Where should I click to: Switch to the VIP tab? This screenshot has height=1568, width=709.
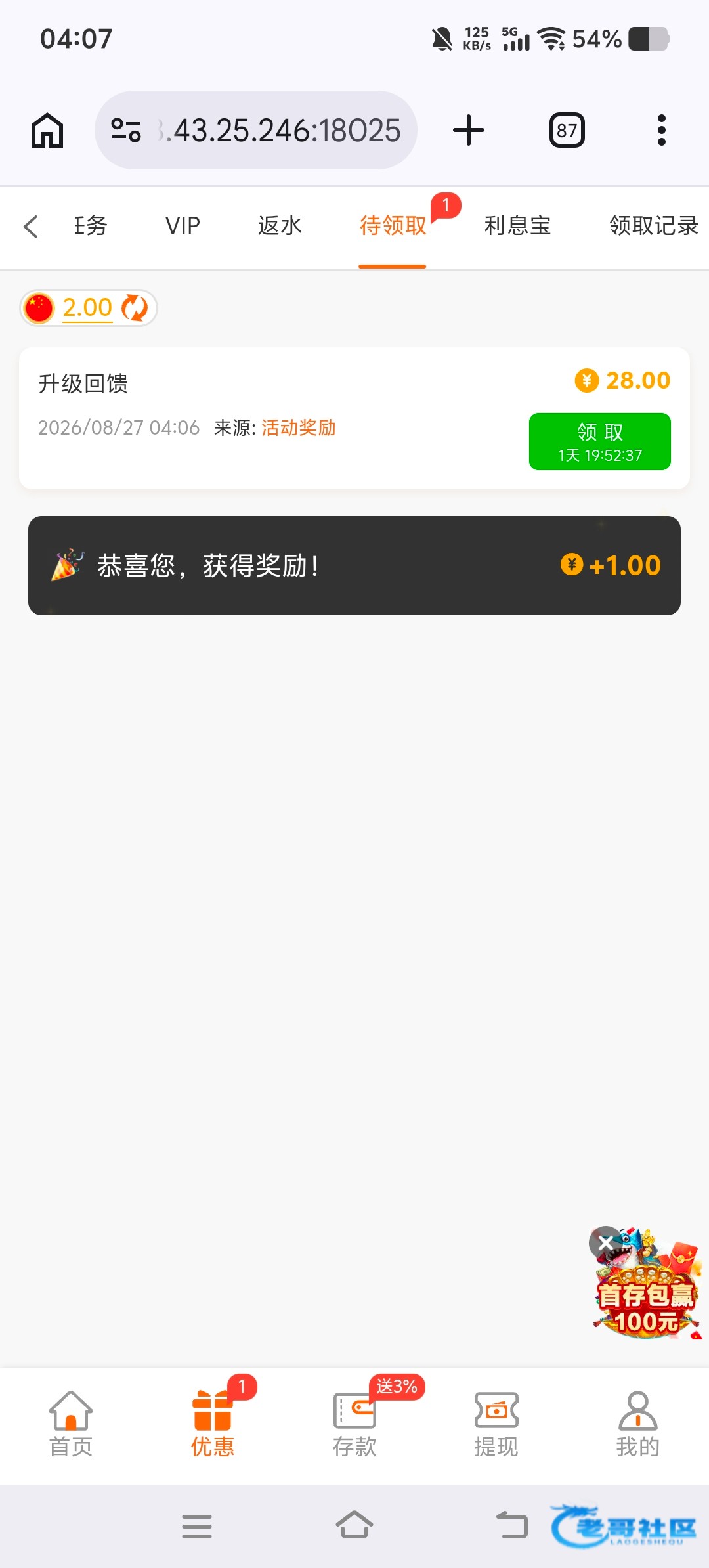pos(183,226)
